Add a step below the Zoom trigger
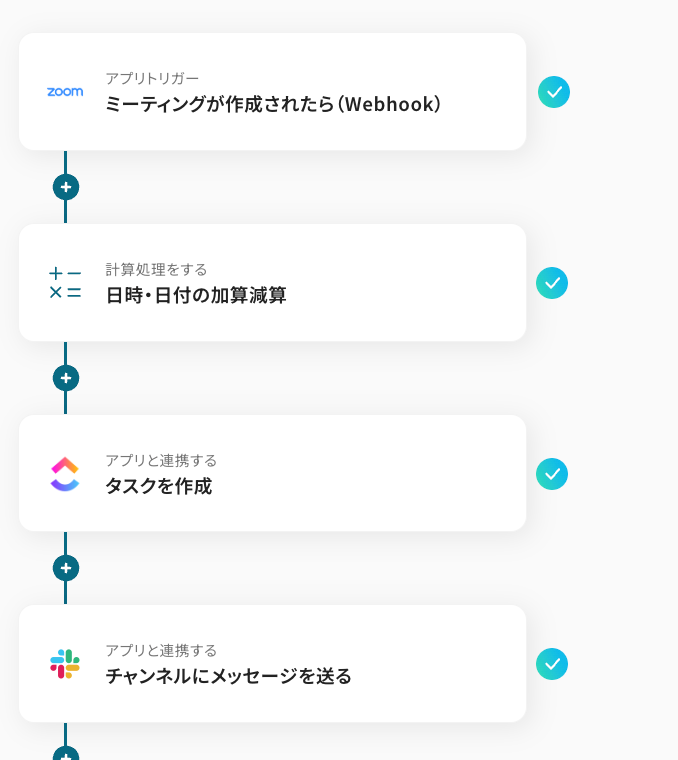Image resolution: width=678 pixels, height=760 pixels. 66,187
